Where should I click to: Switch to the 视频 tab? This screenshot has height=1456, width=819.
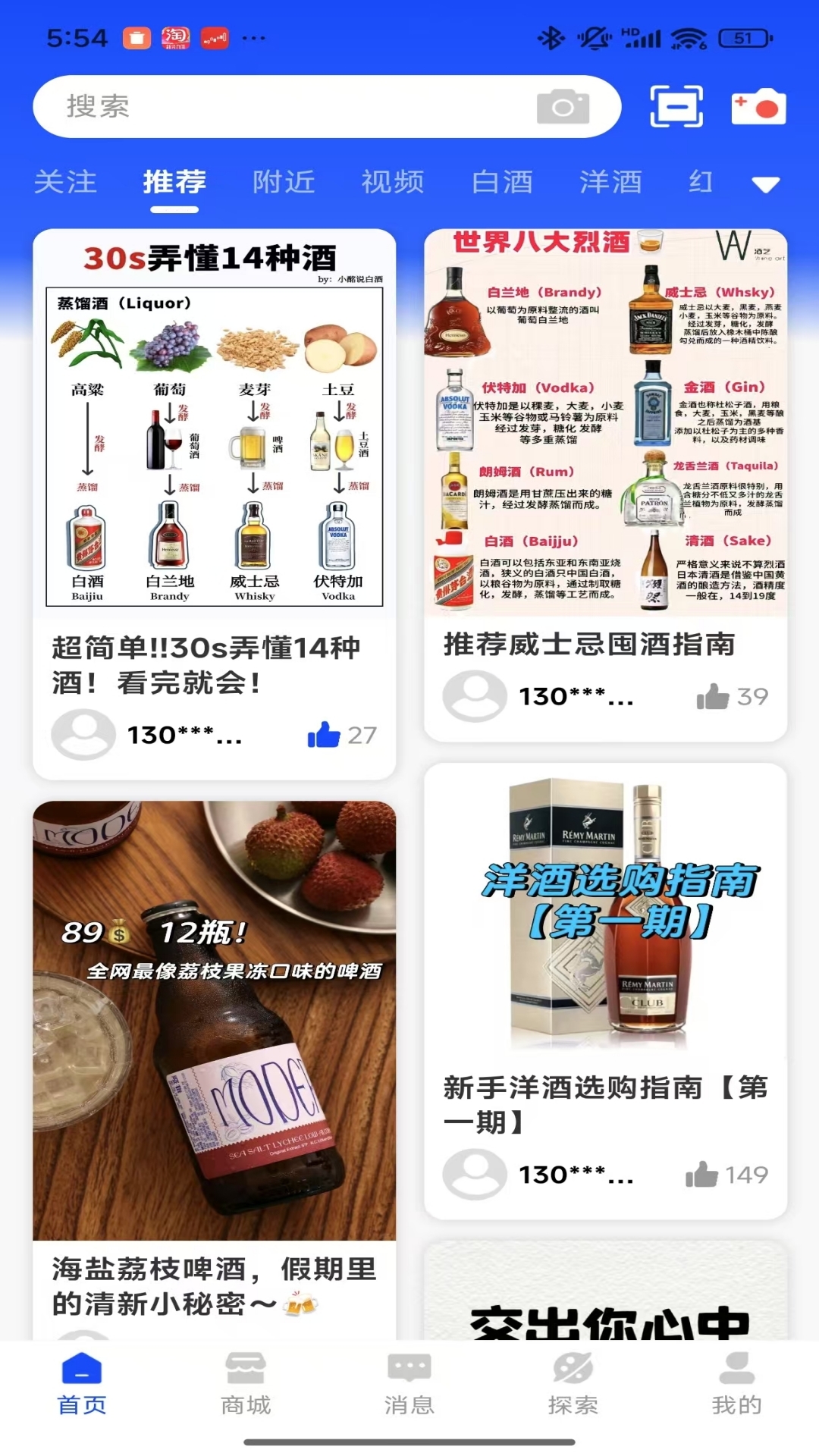pos(393,182)
